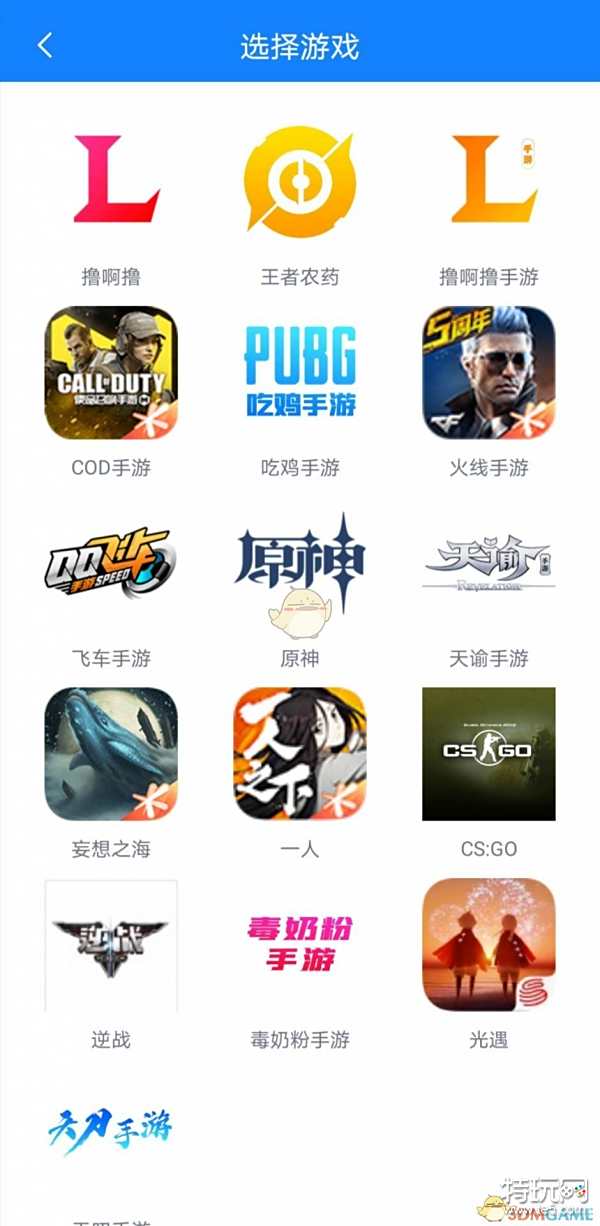600x1226 pixels.
Task: Pick the COD手游 game
Action: (x=111, y=373)
